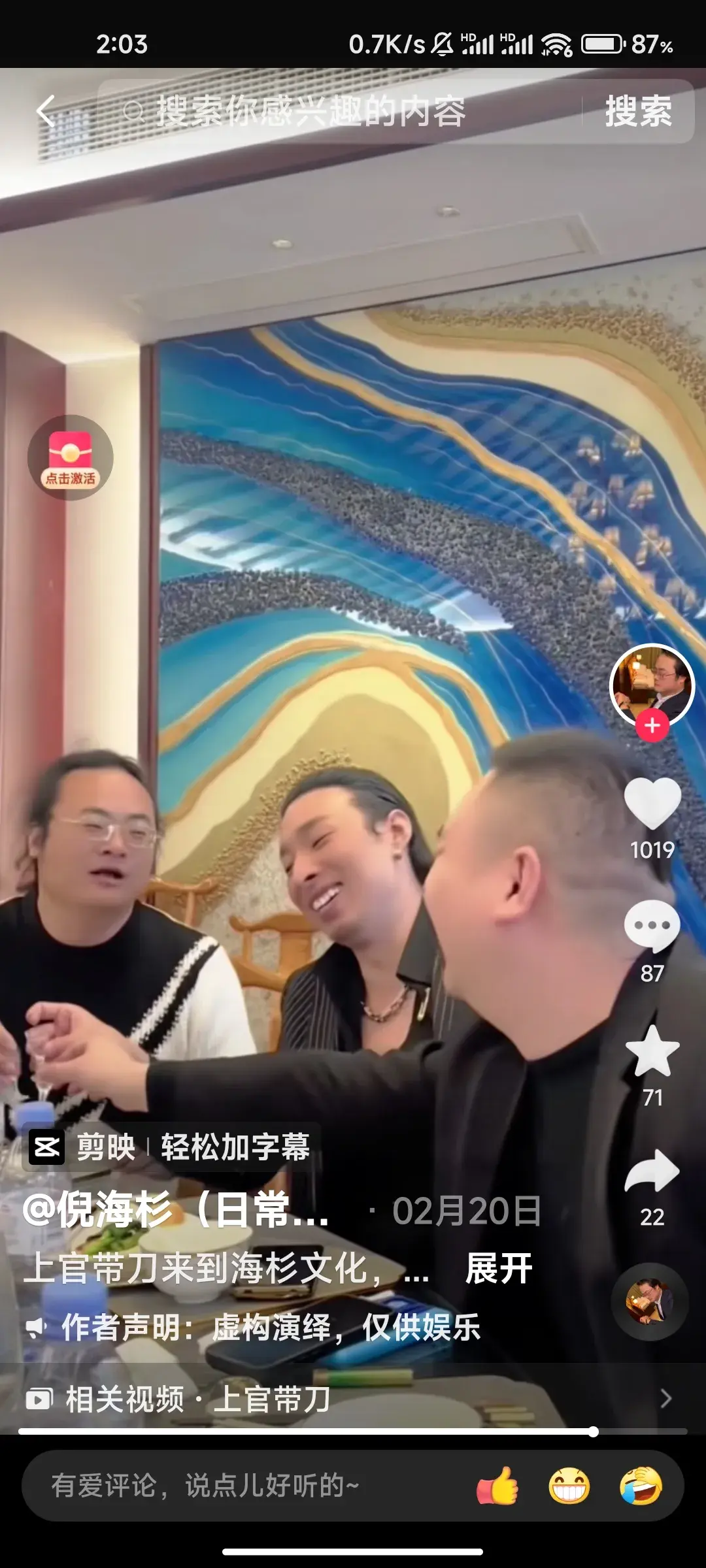Expand the caption with 展开
The width and height of the screenshot is (706, 1568).
pyautogui.click(x=499, y=1269)
